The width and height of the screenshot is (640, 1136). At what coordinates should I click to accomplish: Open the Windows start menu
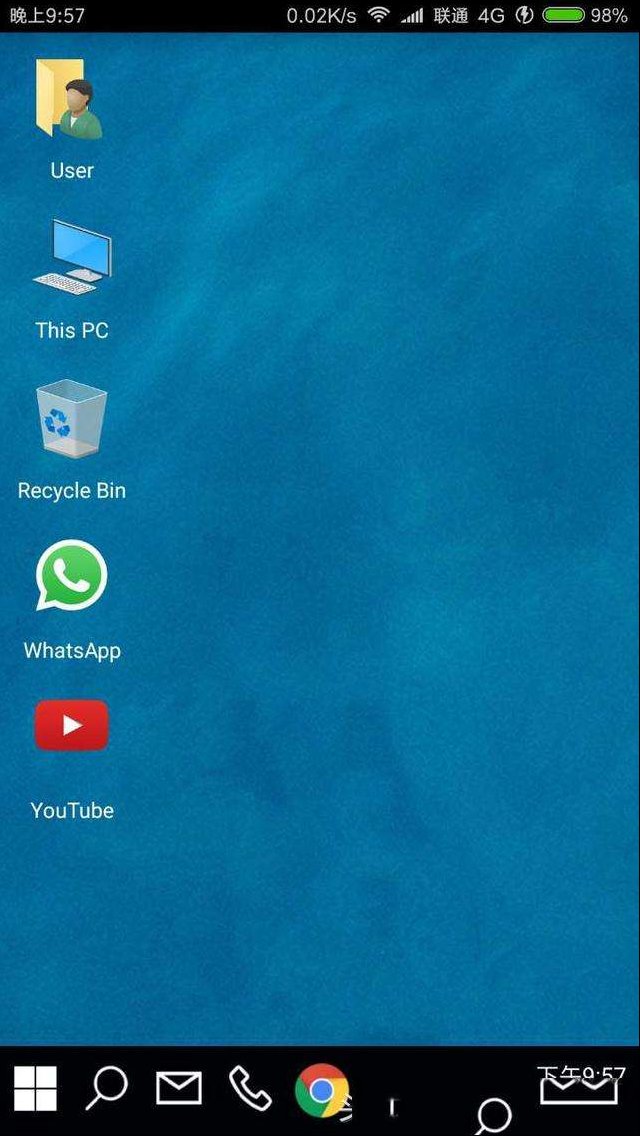tap(36, 1089)
